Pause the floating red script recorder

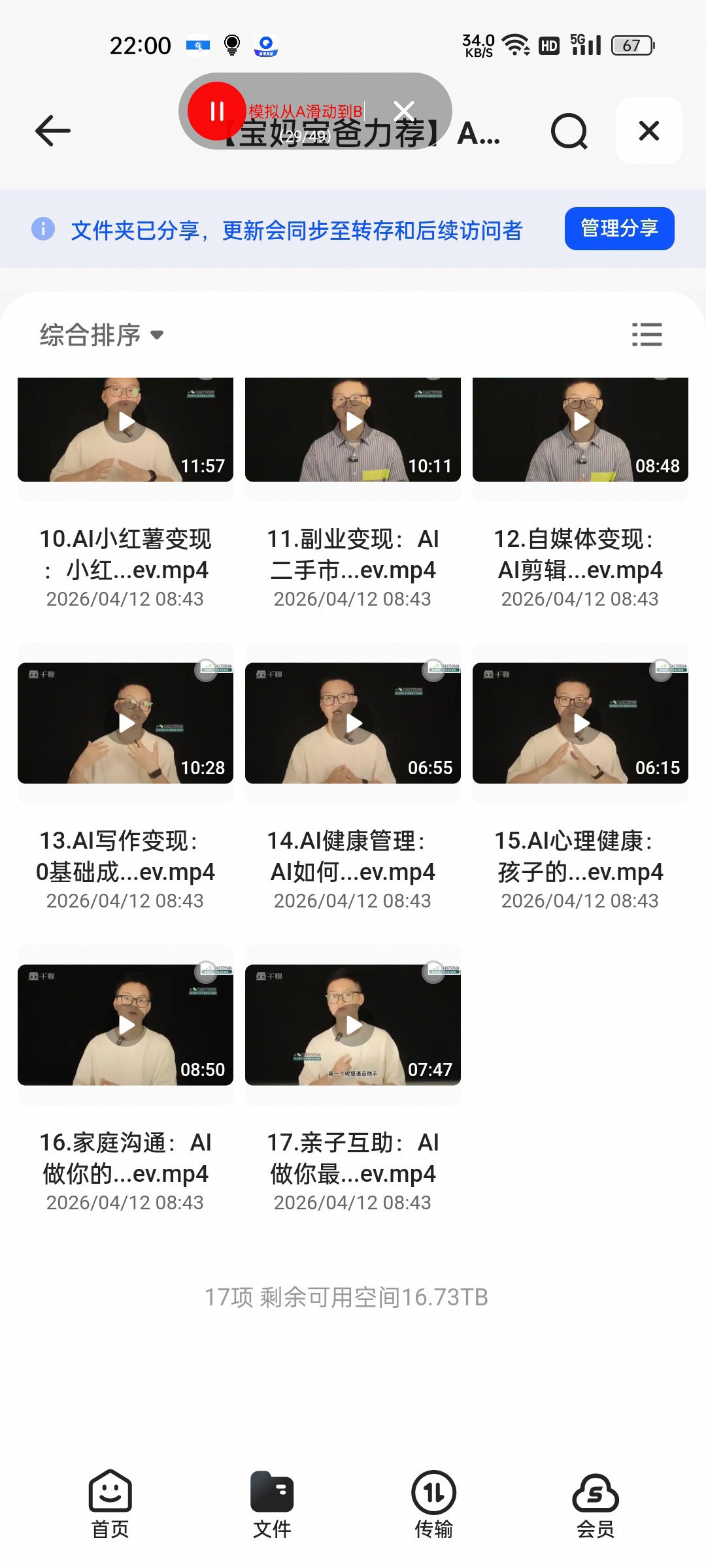[x=217, y=111]
